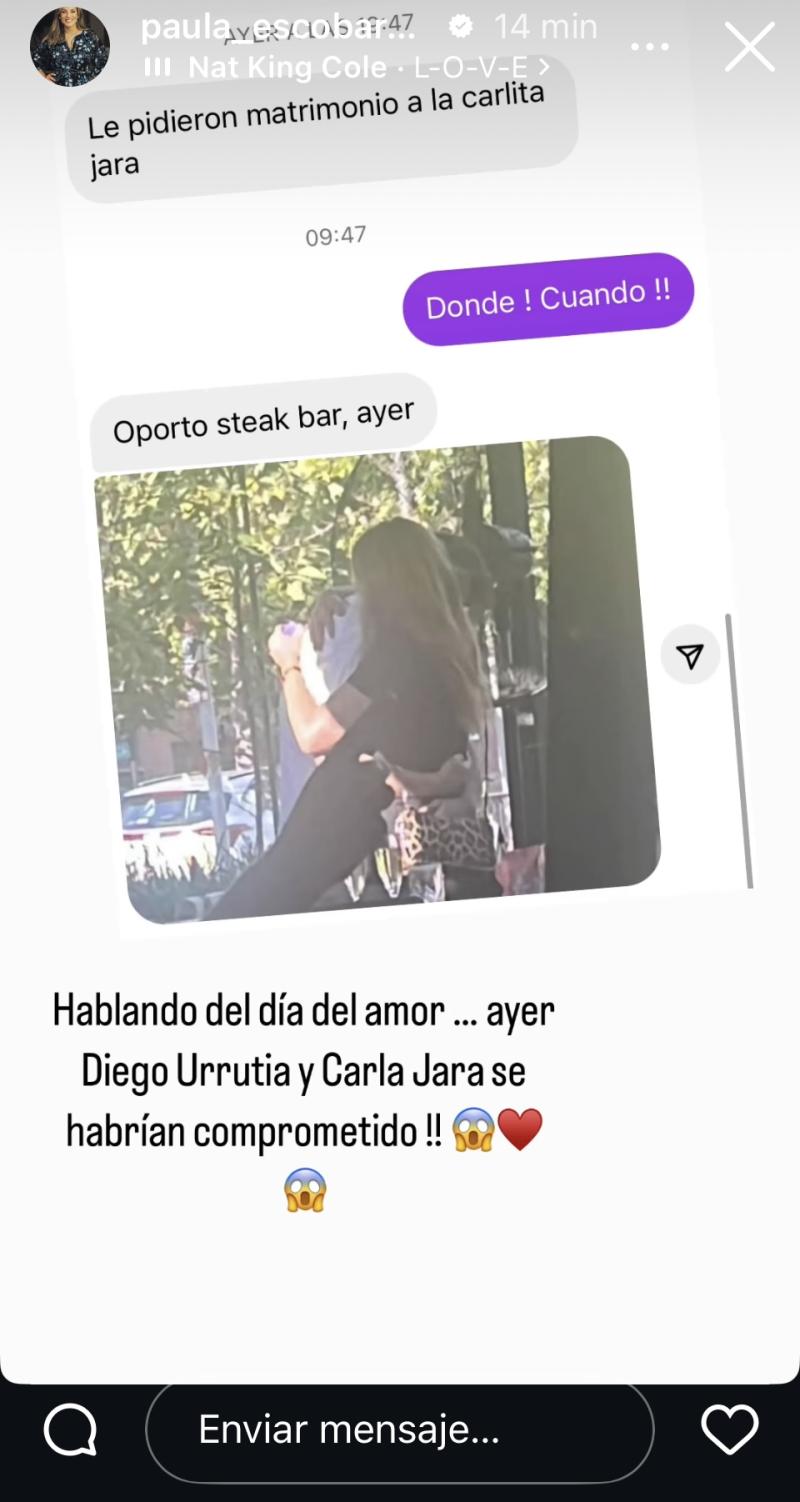Open paula_escobar's profile picture
This screenshot has width=800, height=1502.
click(x=70, y=47)
